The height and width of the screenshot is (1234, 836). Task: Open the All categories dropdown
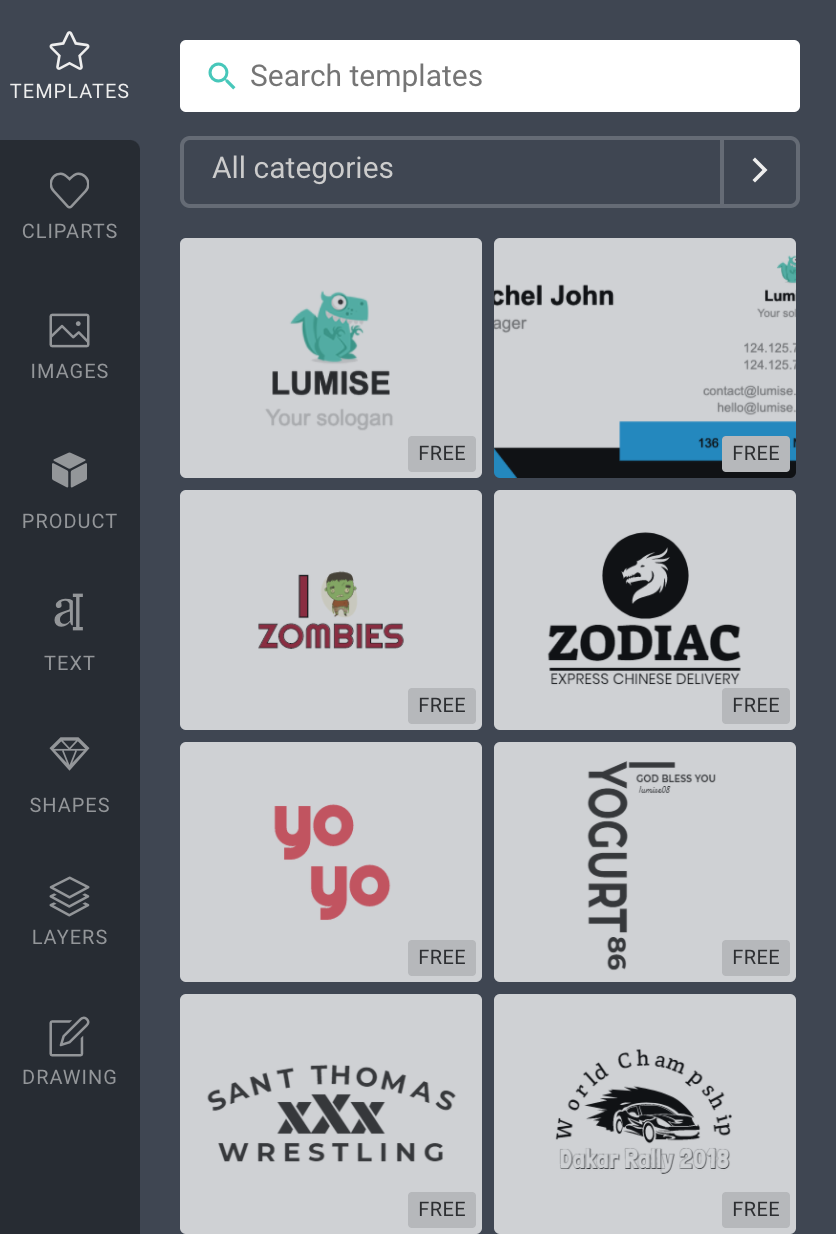450,171
